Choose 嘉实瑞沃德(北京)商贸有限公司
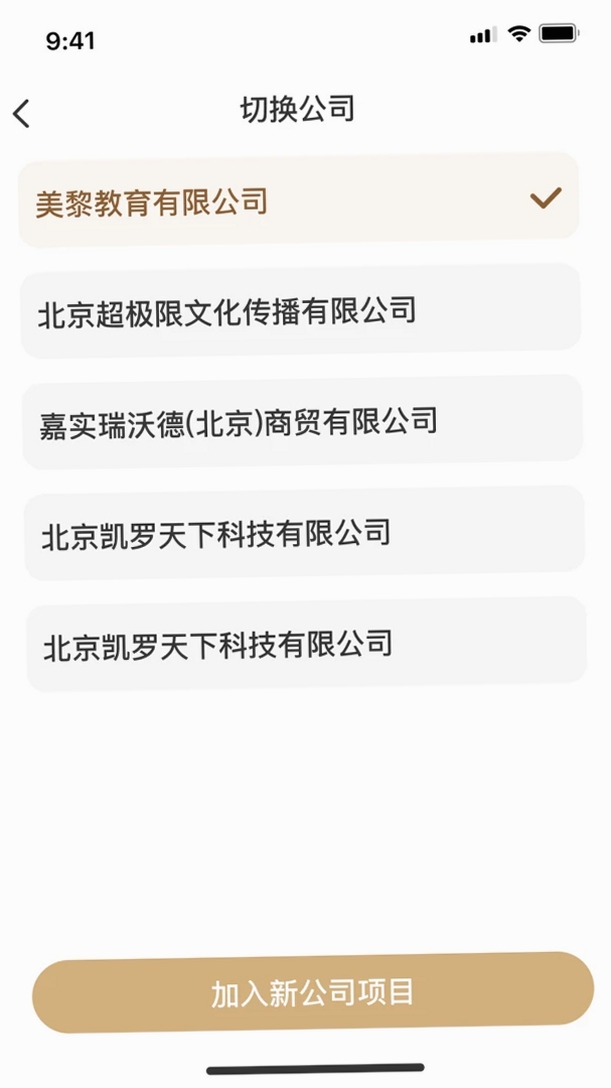The width and height of the screenshot is (611, 1088). (x=302, y=422)
